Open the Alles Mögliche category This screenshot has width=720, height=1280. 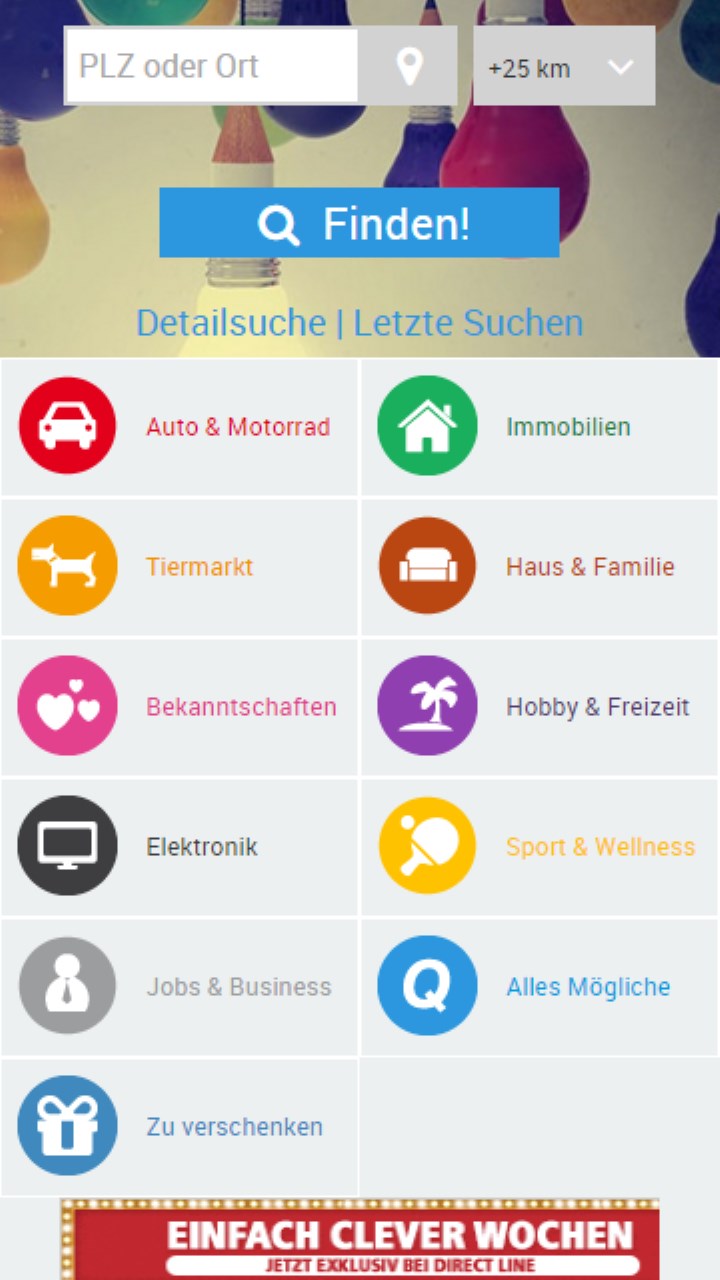point(539,987)
